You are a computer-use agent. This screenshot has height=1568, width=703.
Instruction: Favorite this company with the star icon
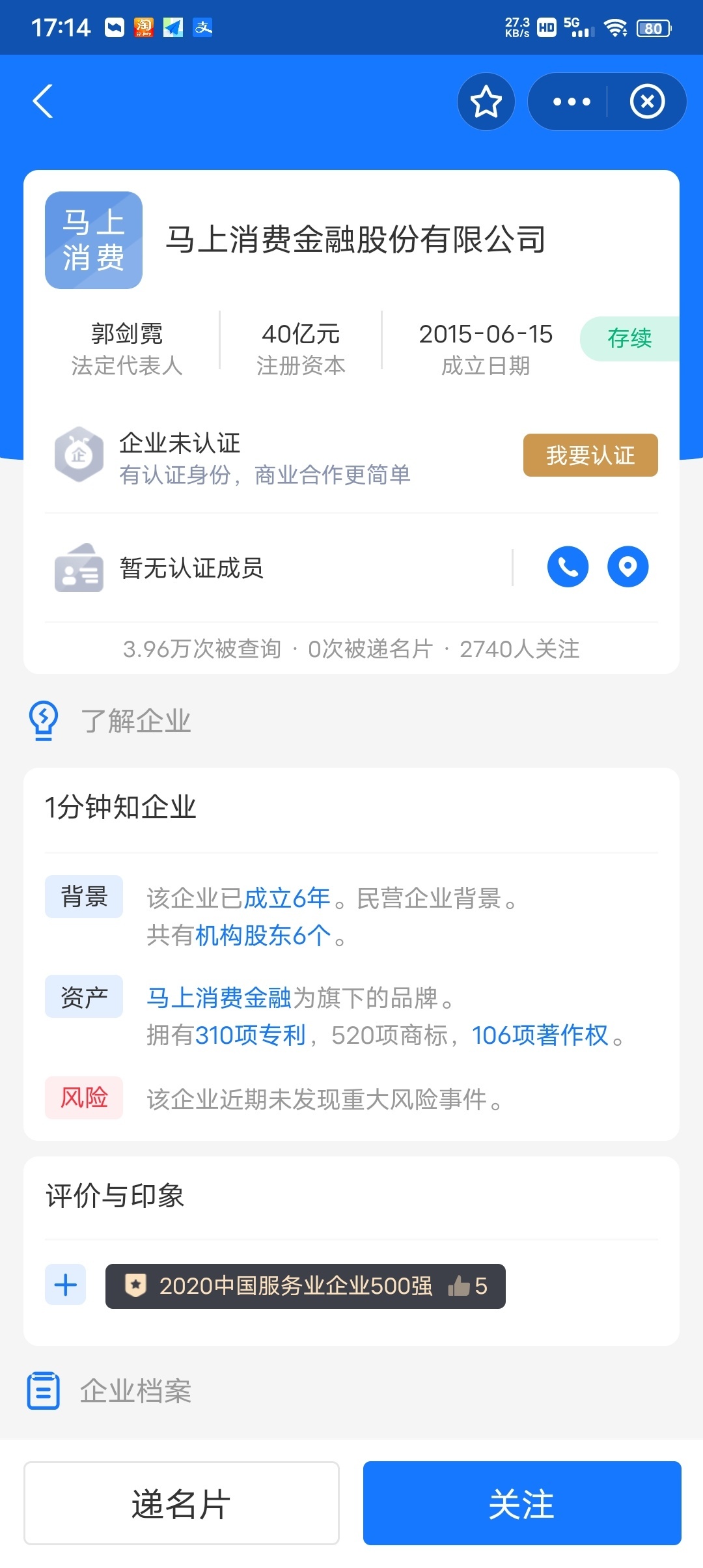coord(486,102)
